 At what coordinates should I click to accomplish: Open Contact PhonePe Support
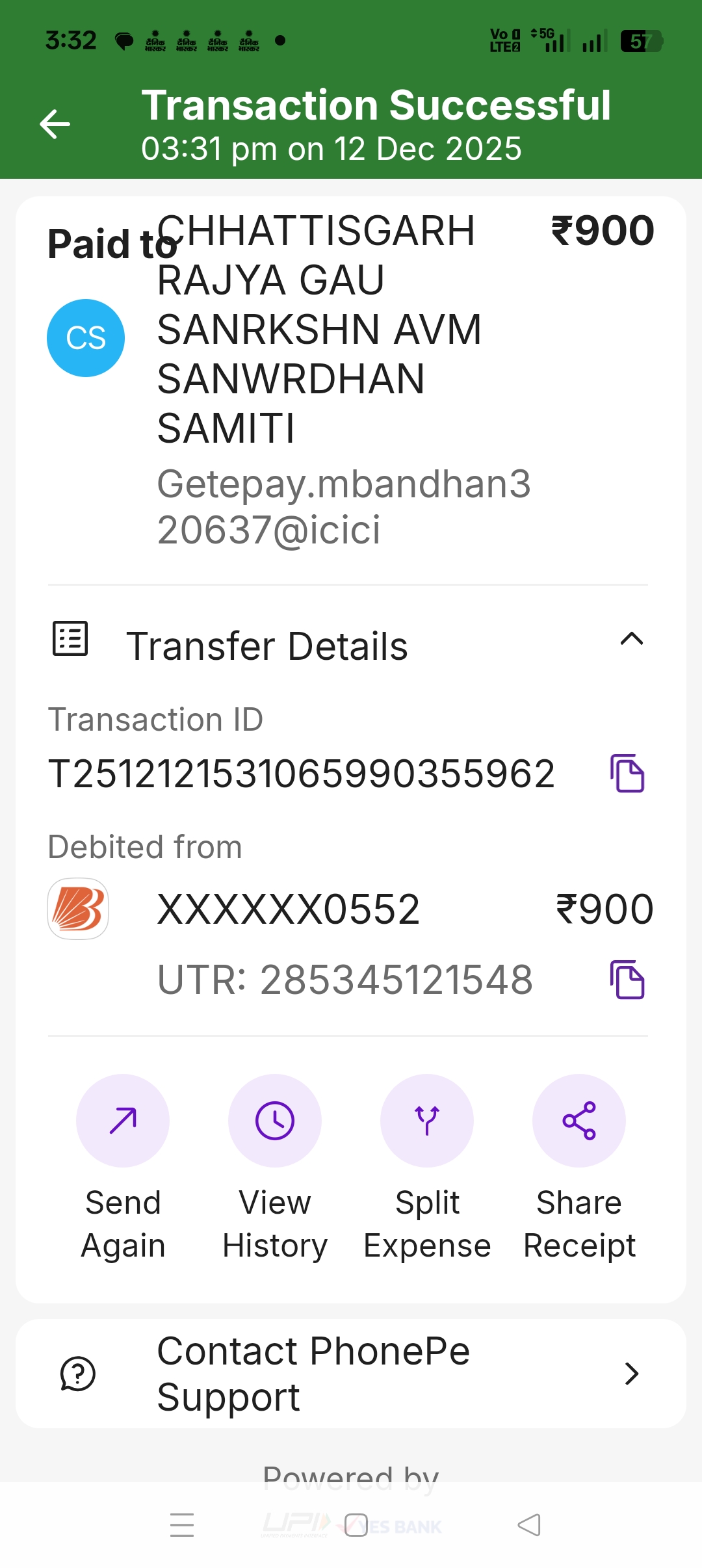(x=351, y=1374)
